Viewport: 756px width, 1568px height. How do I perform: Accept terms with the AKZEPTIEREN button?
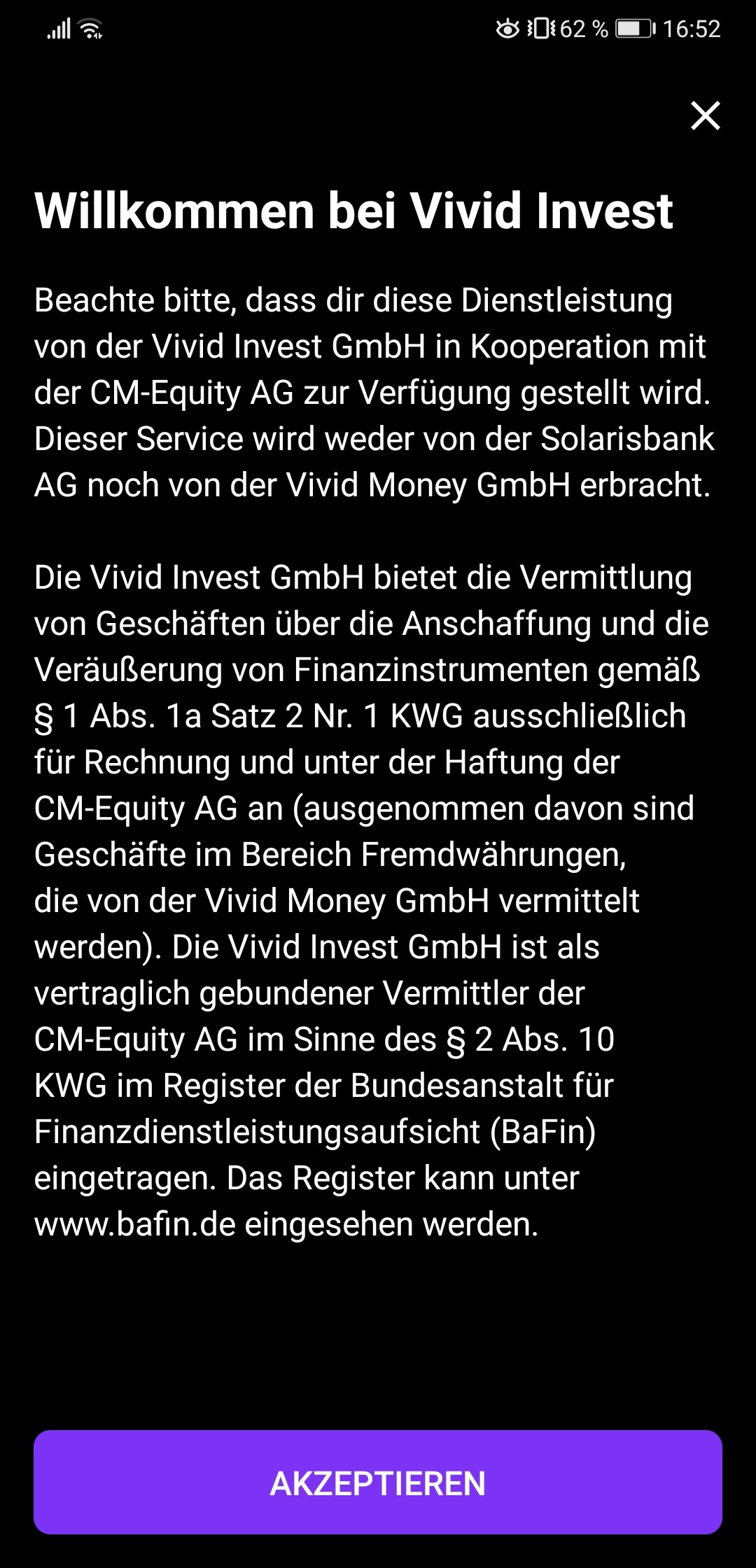click(378, 1483)
